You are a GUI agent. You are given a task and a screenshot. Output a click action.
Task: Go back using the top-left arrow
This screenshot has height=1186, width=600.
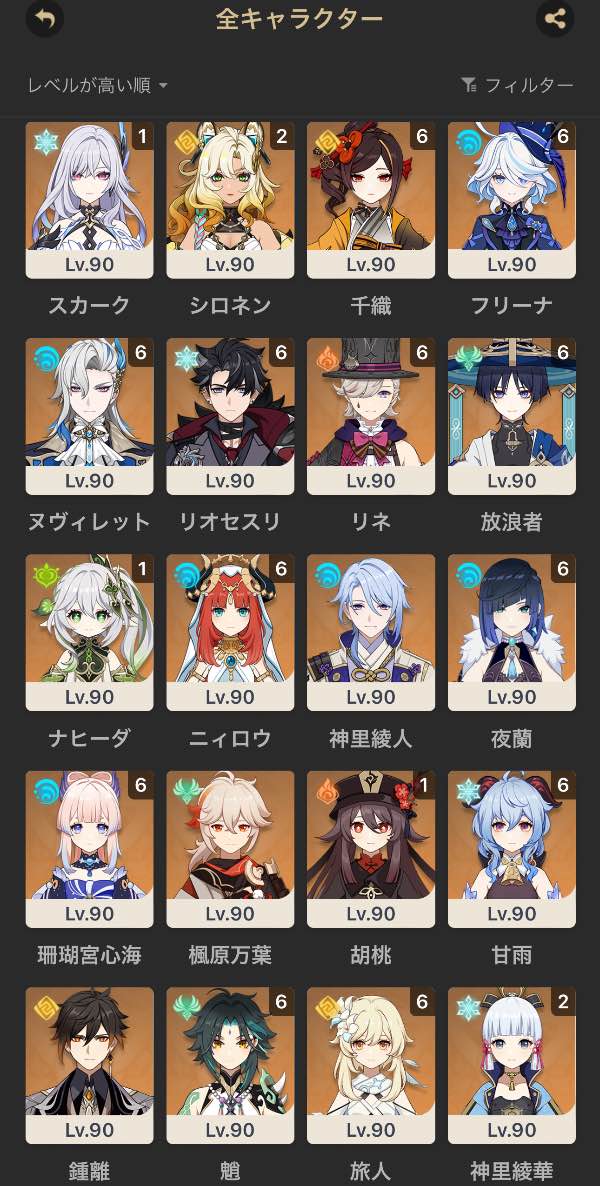[46, 19]
